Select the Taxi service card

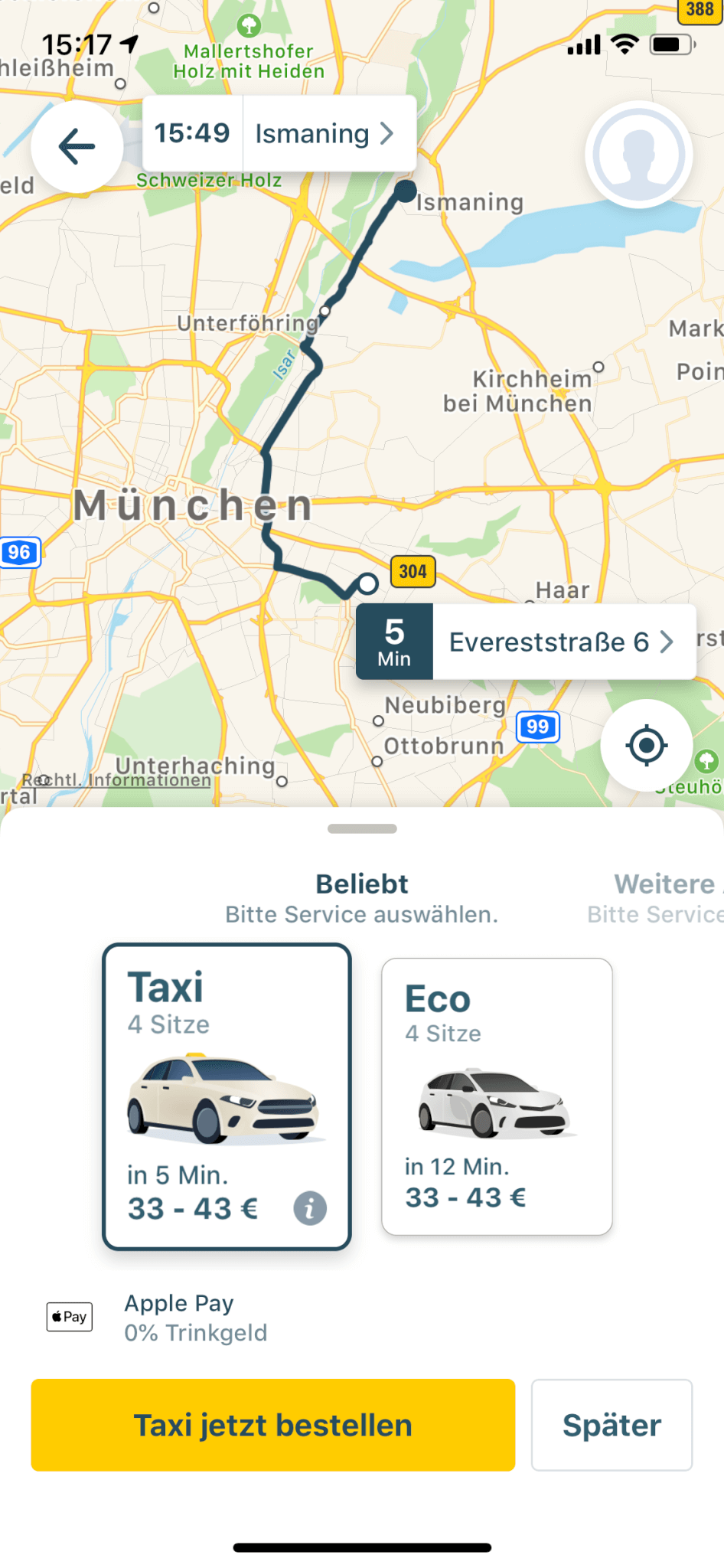pos(227,1095)
